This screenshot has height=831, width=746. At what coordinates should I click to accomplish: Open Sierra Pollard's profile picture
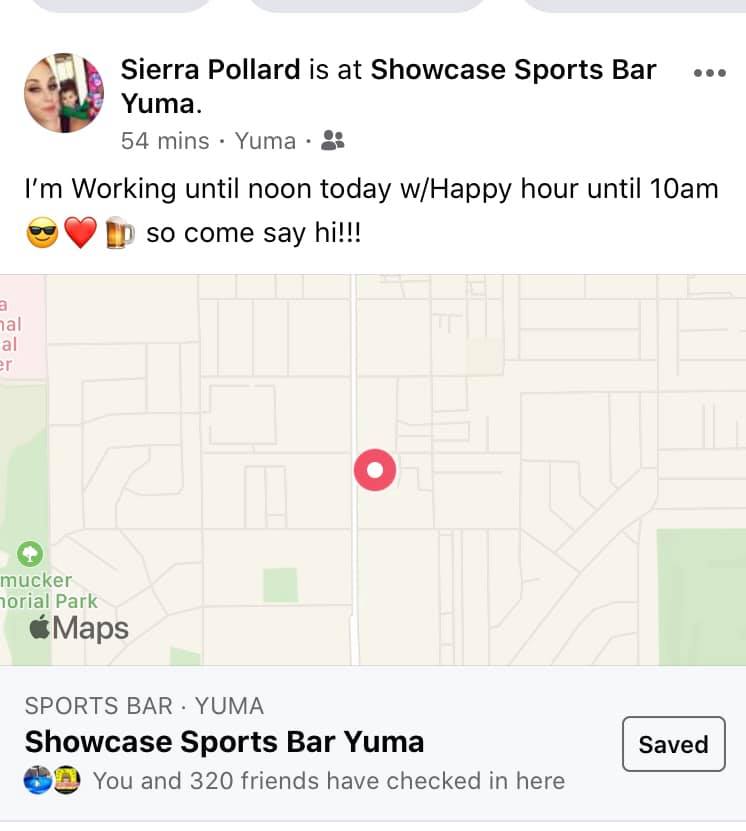64,93
